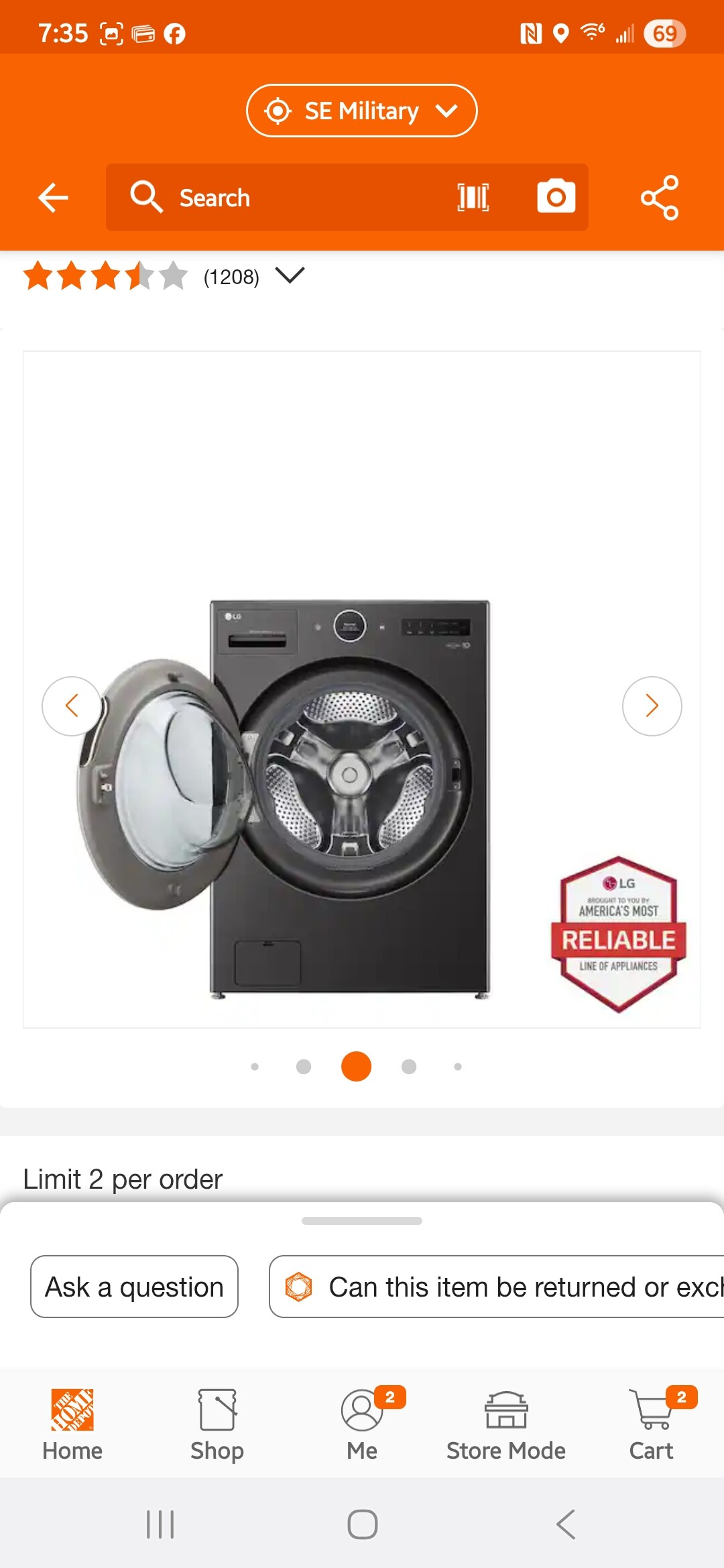The image size is (724, 1568).
Task: Show next product image
Action: coord(652,706)
